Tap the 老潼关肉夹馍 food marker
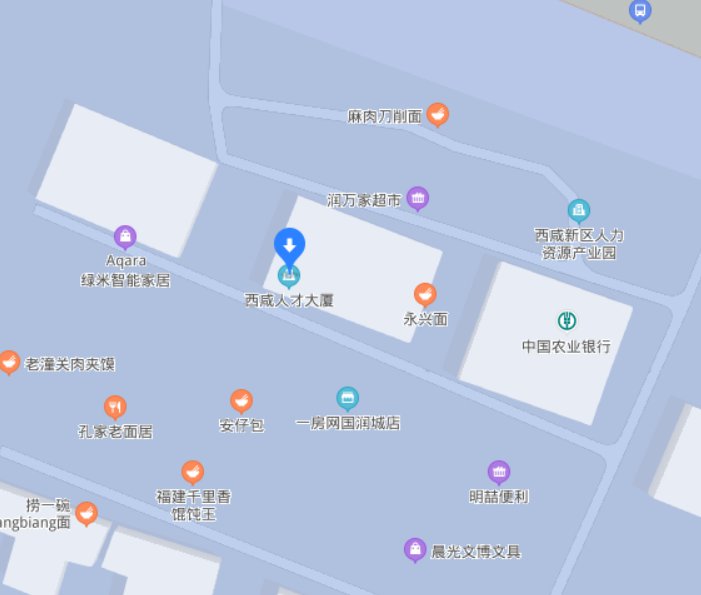The width and height of the screenshot is (701, 595). (x=10, y=362)
